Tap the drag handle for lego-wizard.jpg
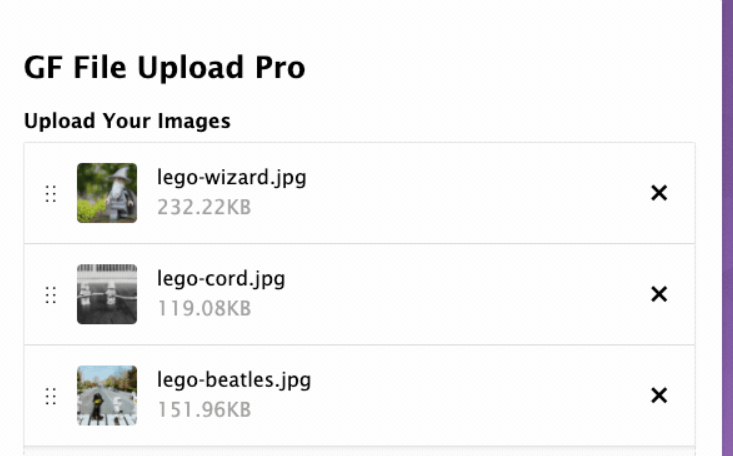 (x=51, y=194)
